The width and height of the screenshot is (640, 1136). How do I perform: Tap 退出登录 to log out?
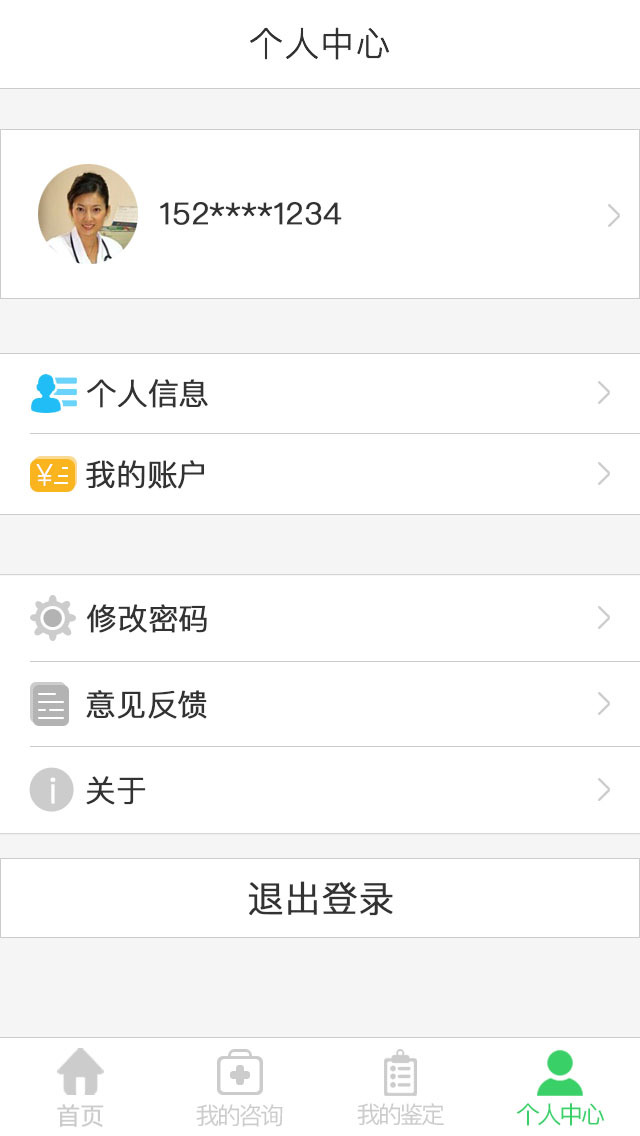point(320,898)
